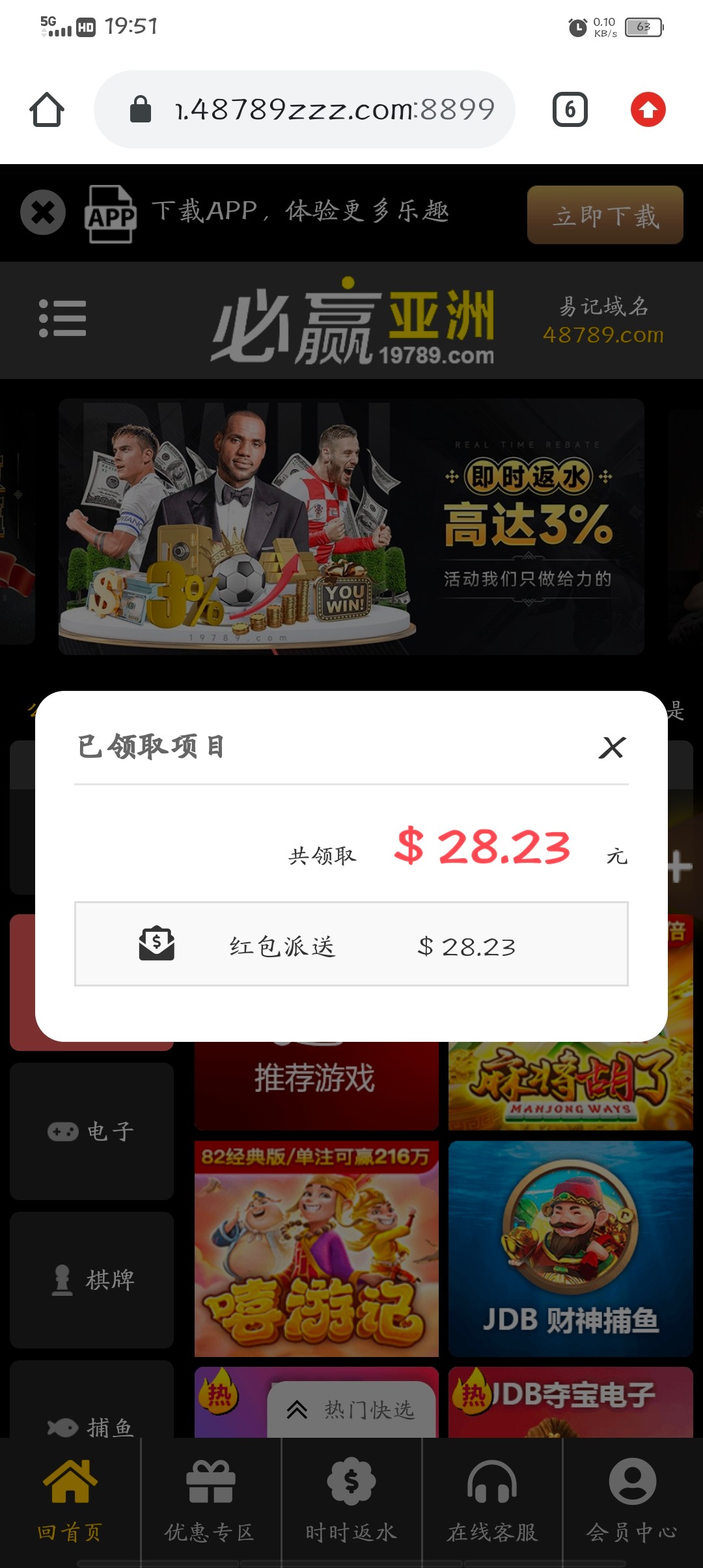Open the 嘻游记 game
Image resolution: width=703 pixels, height=1568 pixels.
[316, 1249]
